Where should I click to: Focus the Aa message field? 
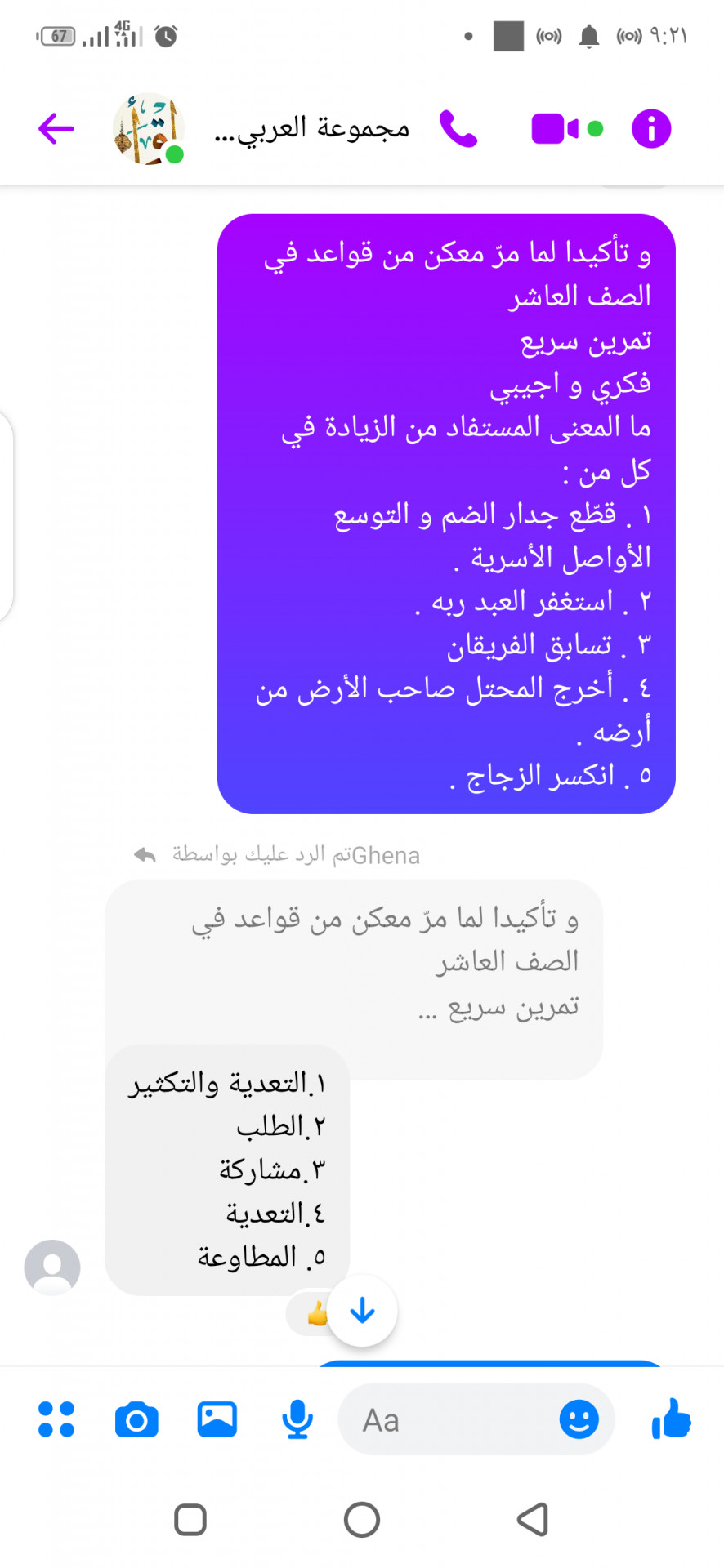pos(449,1420)
